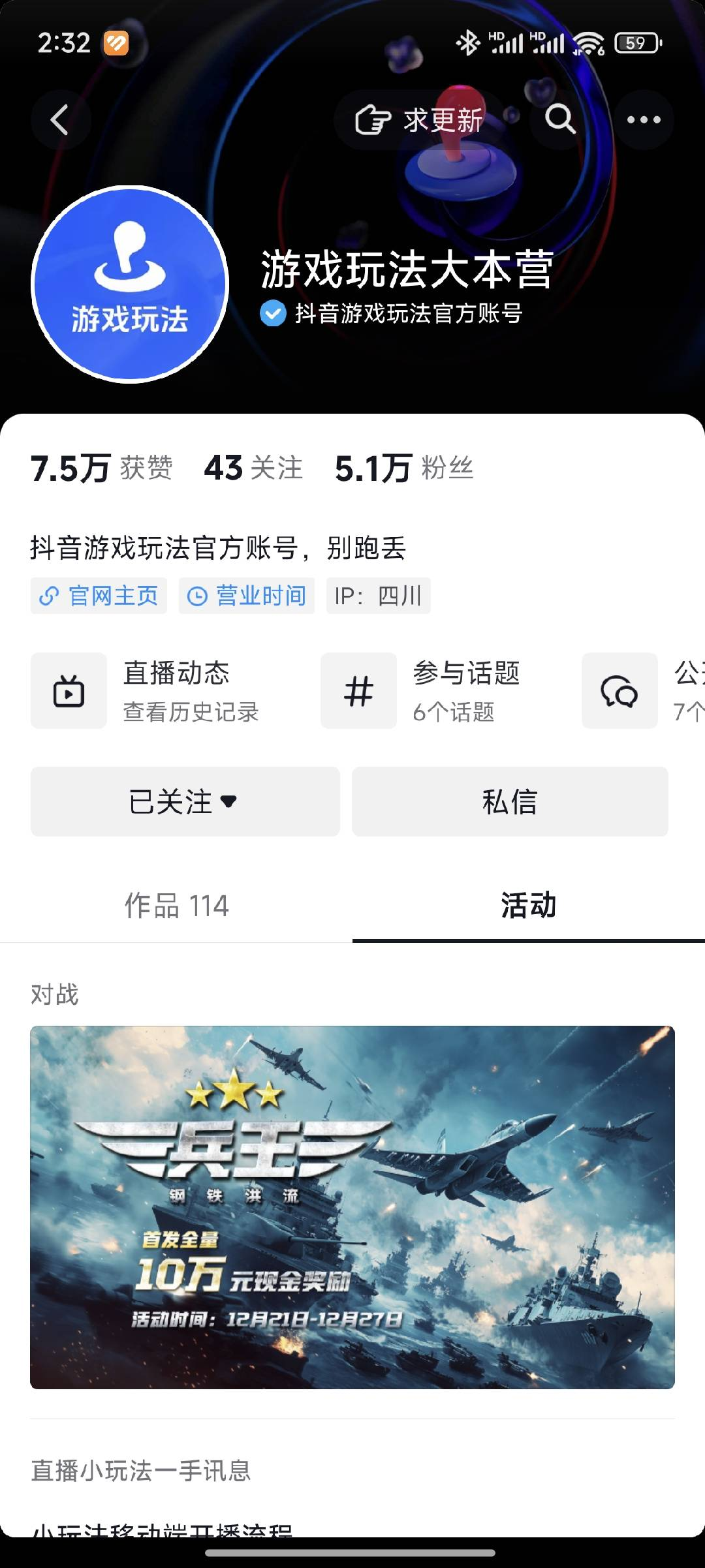View the 5.1万 粉丝 followers list
This screenshot has width=705, height=1568.
click(x=404, y=469)
